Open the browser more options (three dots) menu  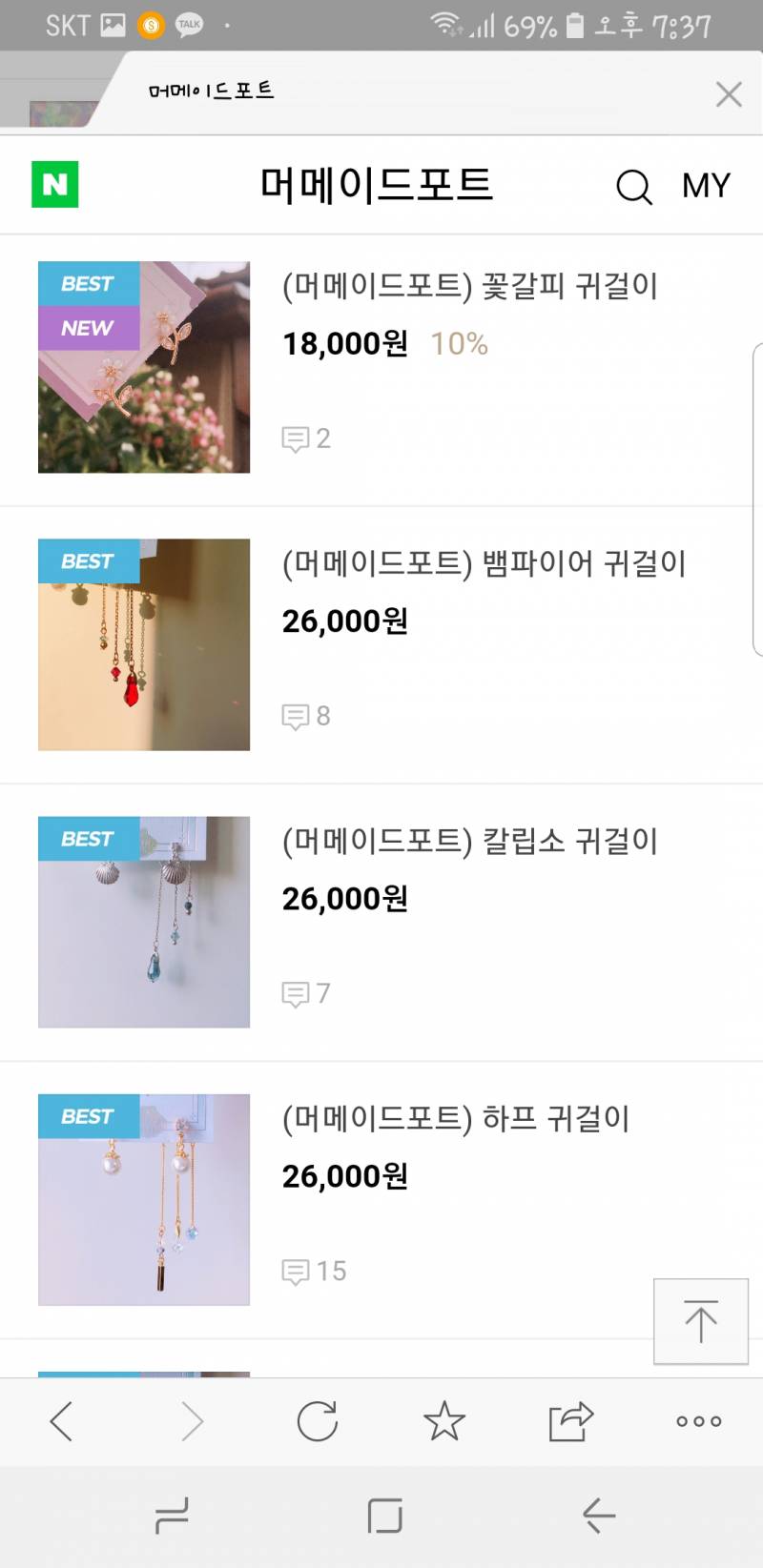pos(698,1420)
